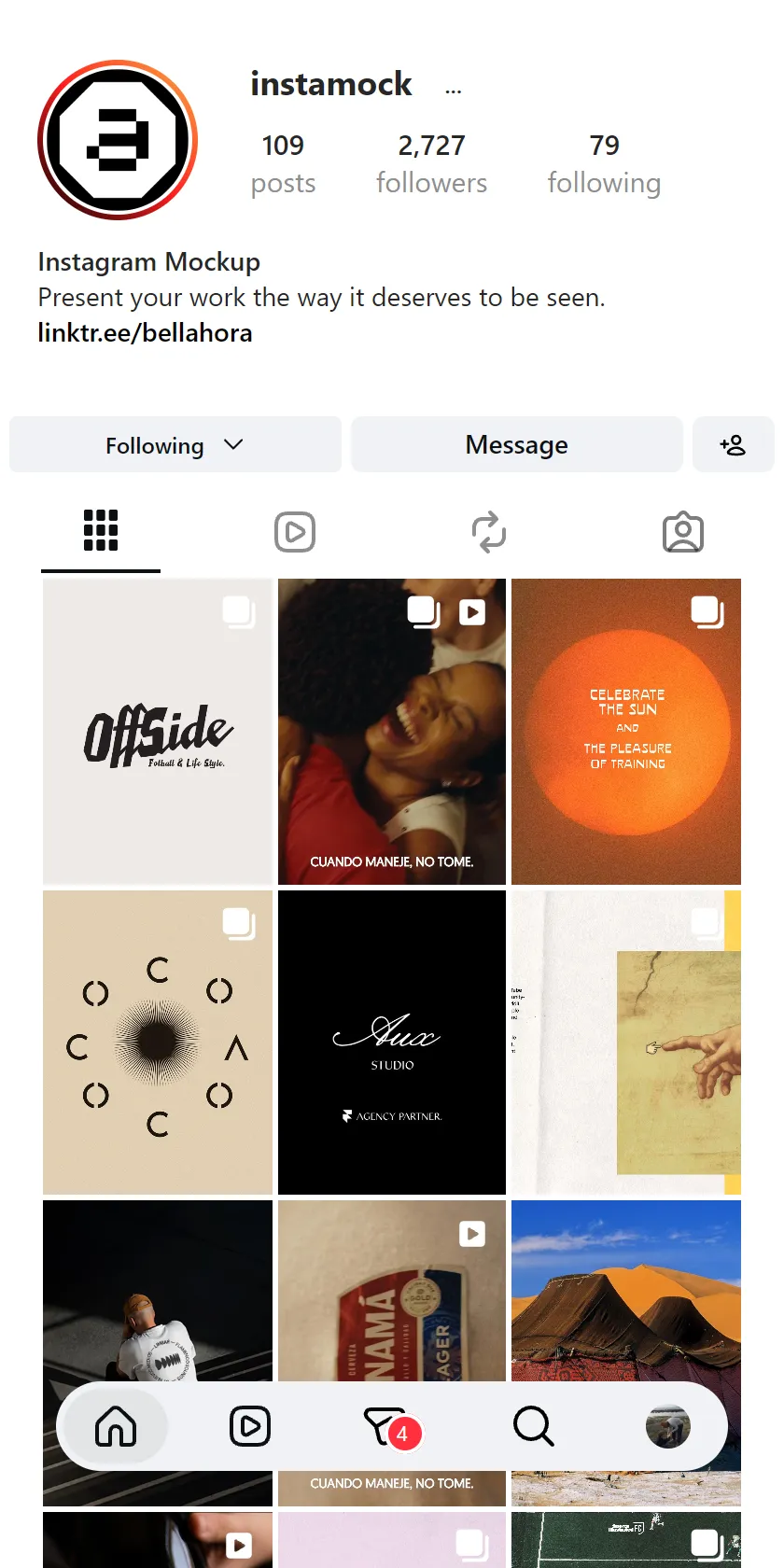
Task: Open the linktr.ee/bellahora link
Action: (145, 333)
